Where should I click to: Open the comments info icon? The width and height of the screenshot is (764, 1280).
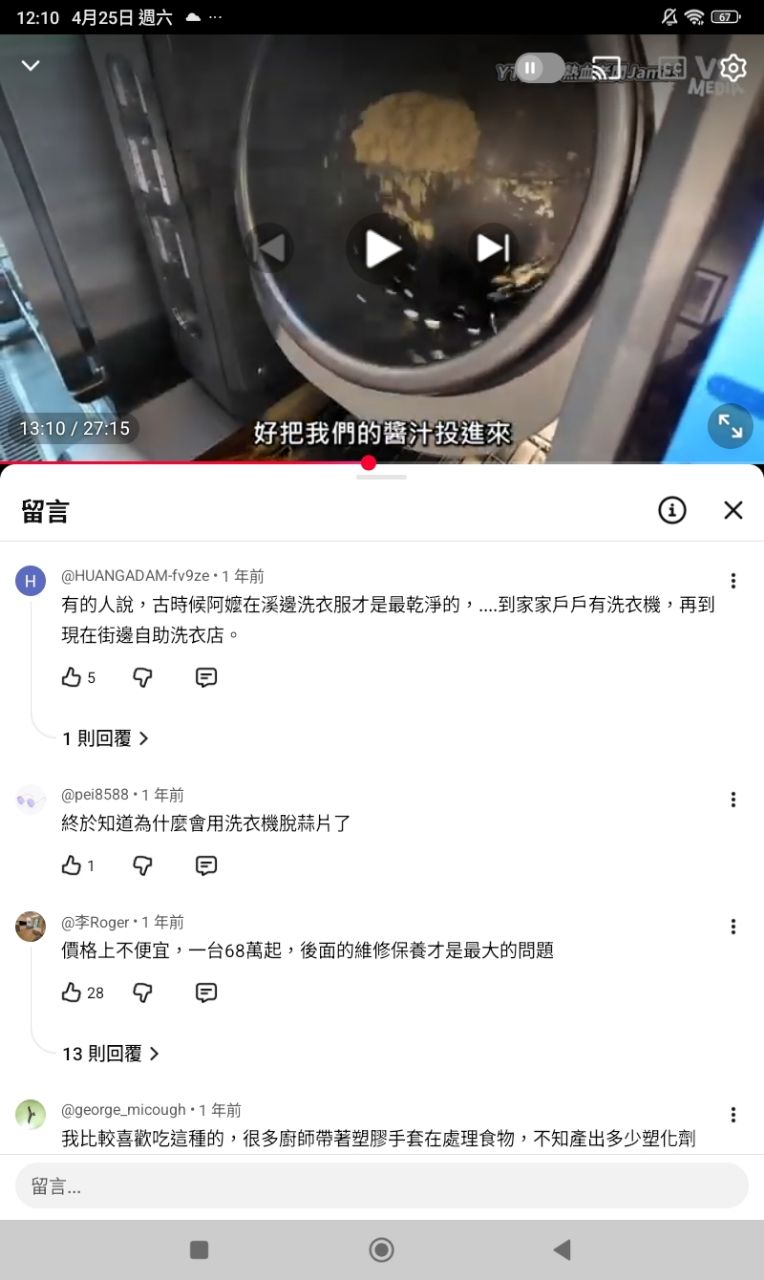672,510
